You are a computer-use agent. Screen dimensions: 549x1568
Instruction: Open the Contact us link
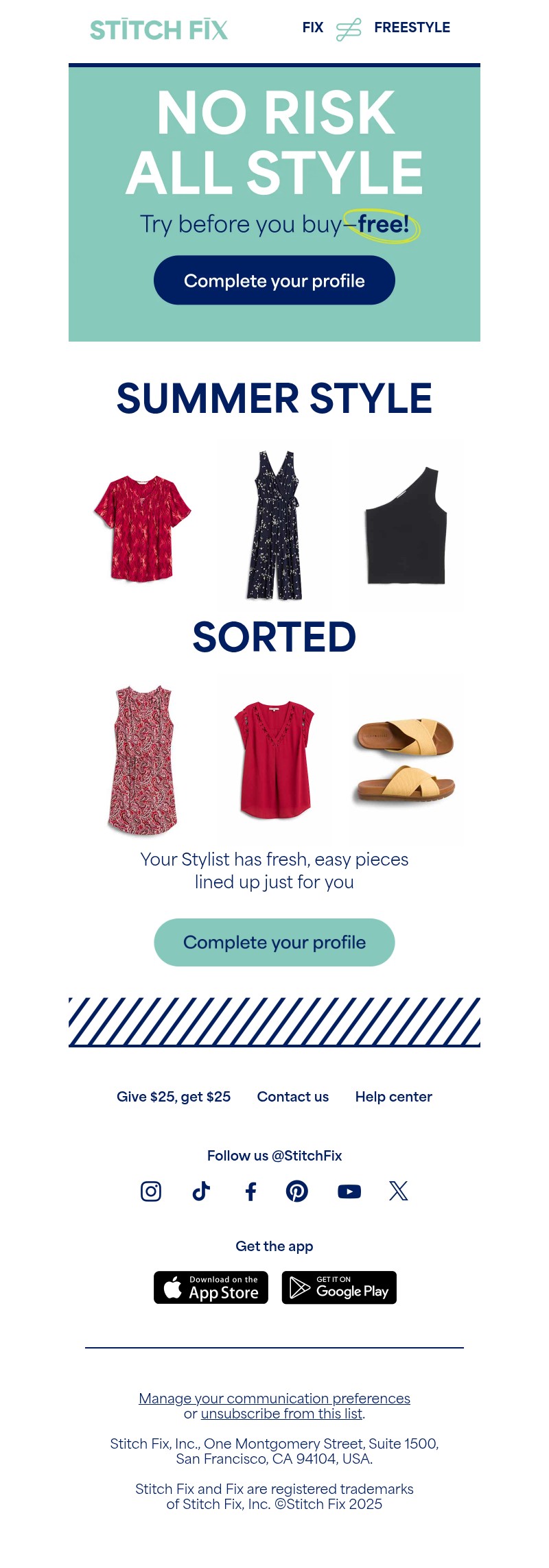293,1097
